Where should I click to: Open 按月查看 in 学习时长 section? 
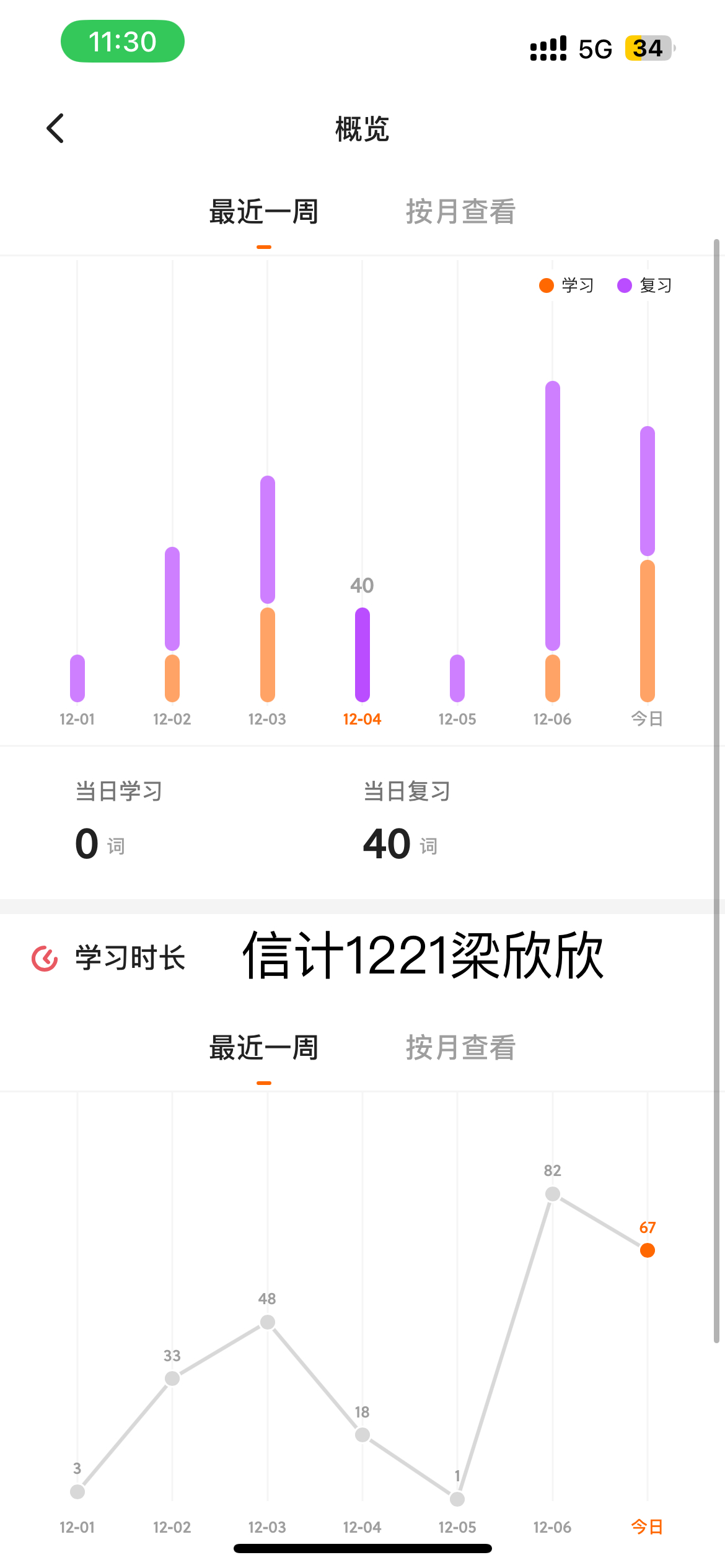pyautogui.click(x=460, y=1048)
